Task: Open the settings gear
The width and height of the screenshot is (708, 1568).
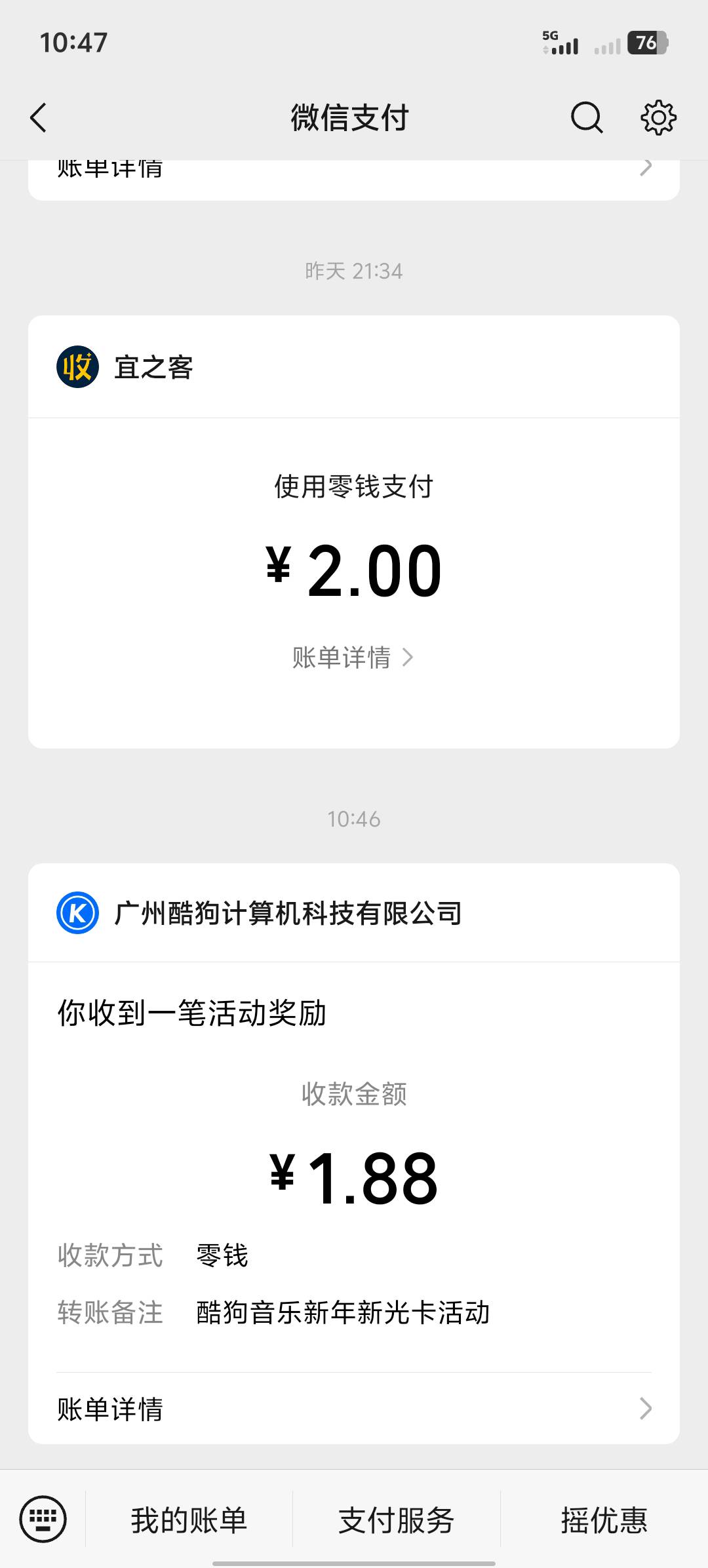Action: pos(658,118)
